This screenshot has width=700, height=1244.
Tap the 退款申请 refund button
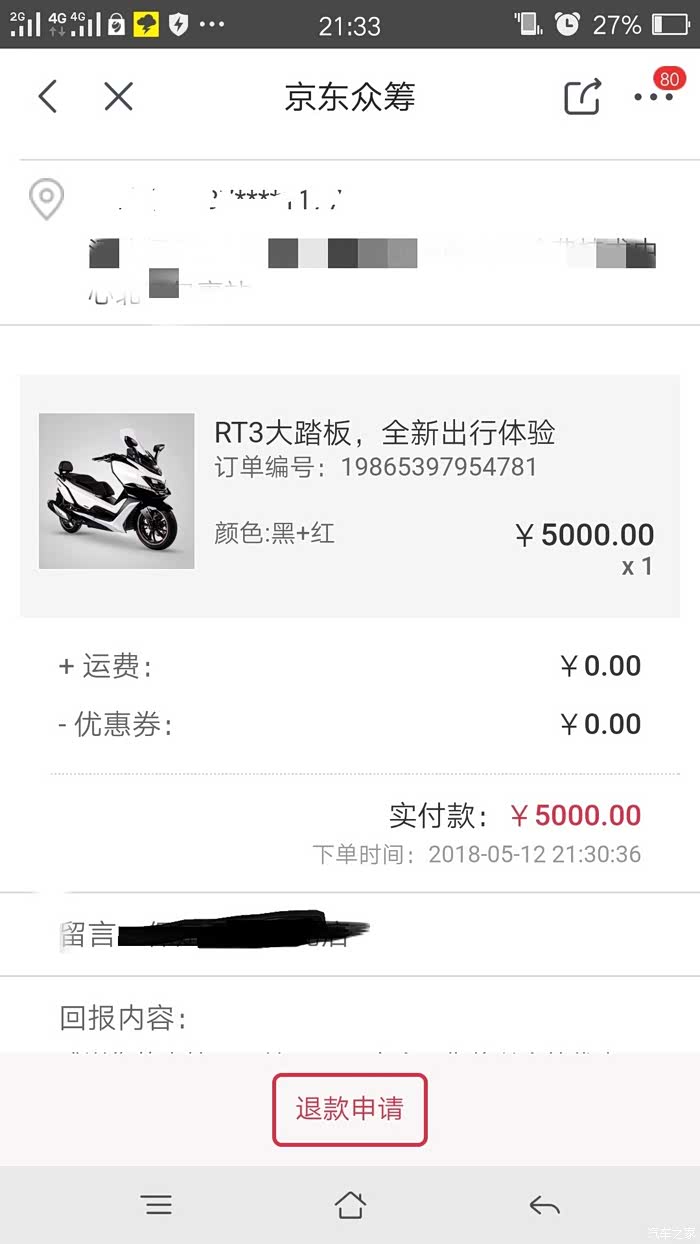(x=350, y=1109)
